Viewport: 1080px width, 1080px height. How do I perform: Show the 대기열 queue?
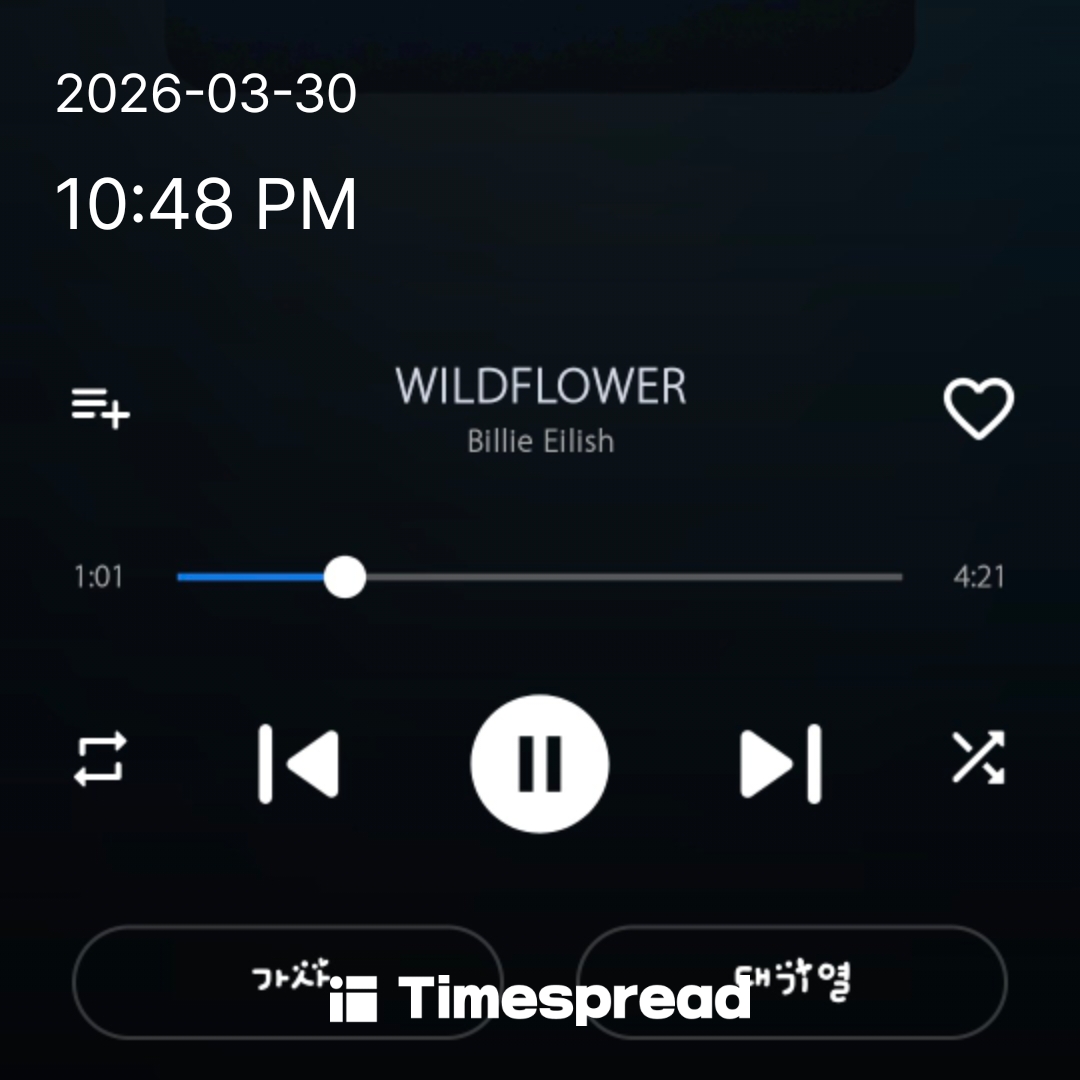791,982
